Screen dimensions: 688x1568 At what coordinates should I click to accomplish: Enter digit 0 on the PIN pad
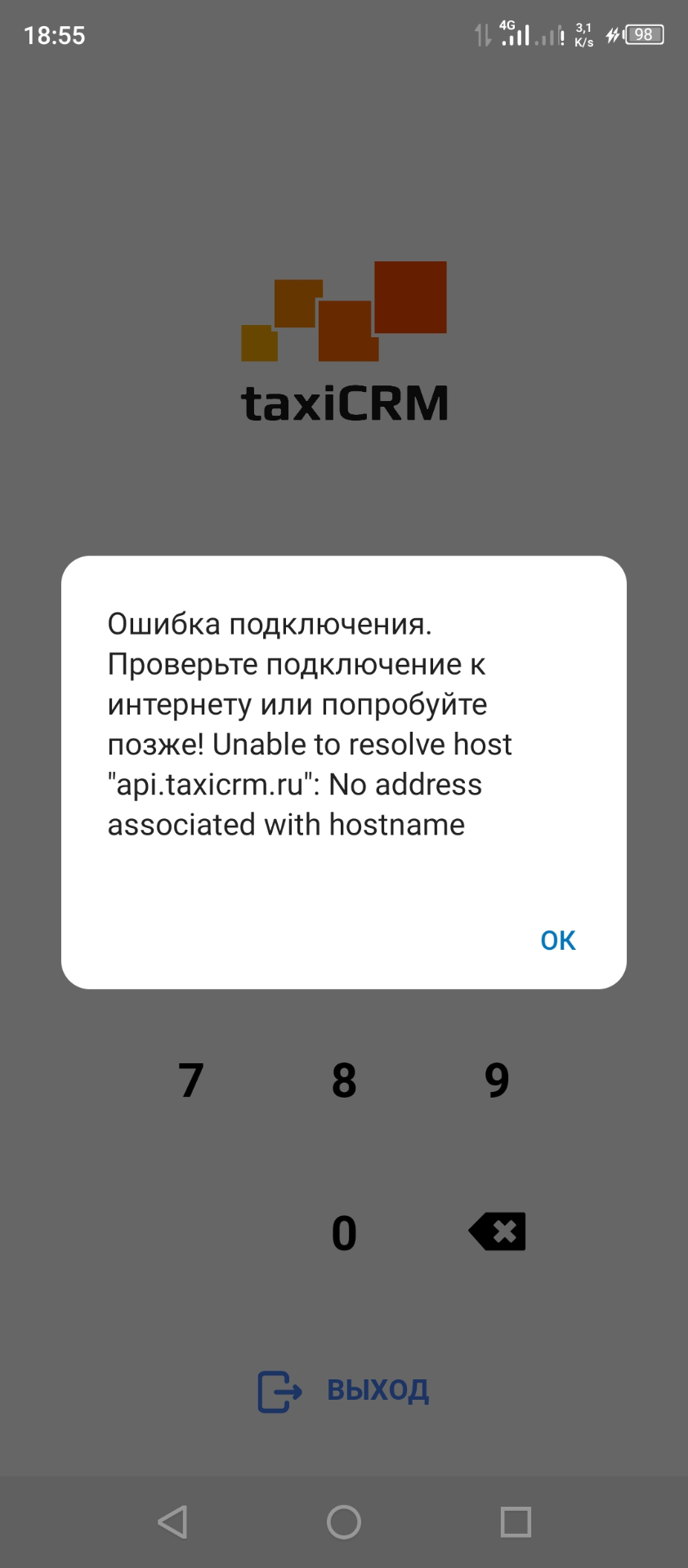click(344, 1232)
